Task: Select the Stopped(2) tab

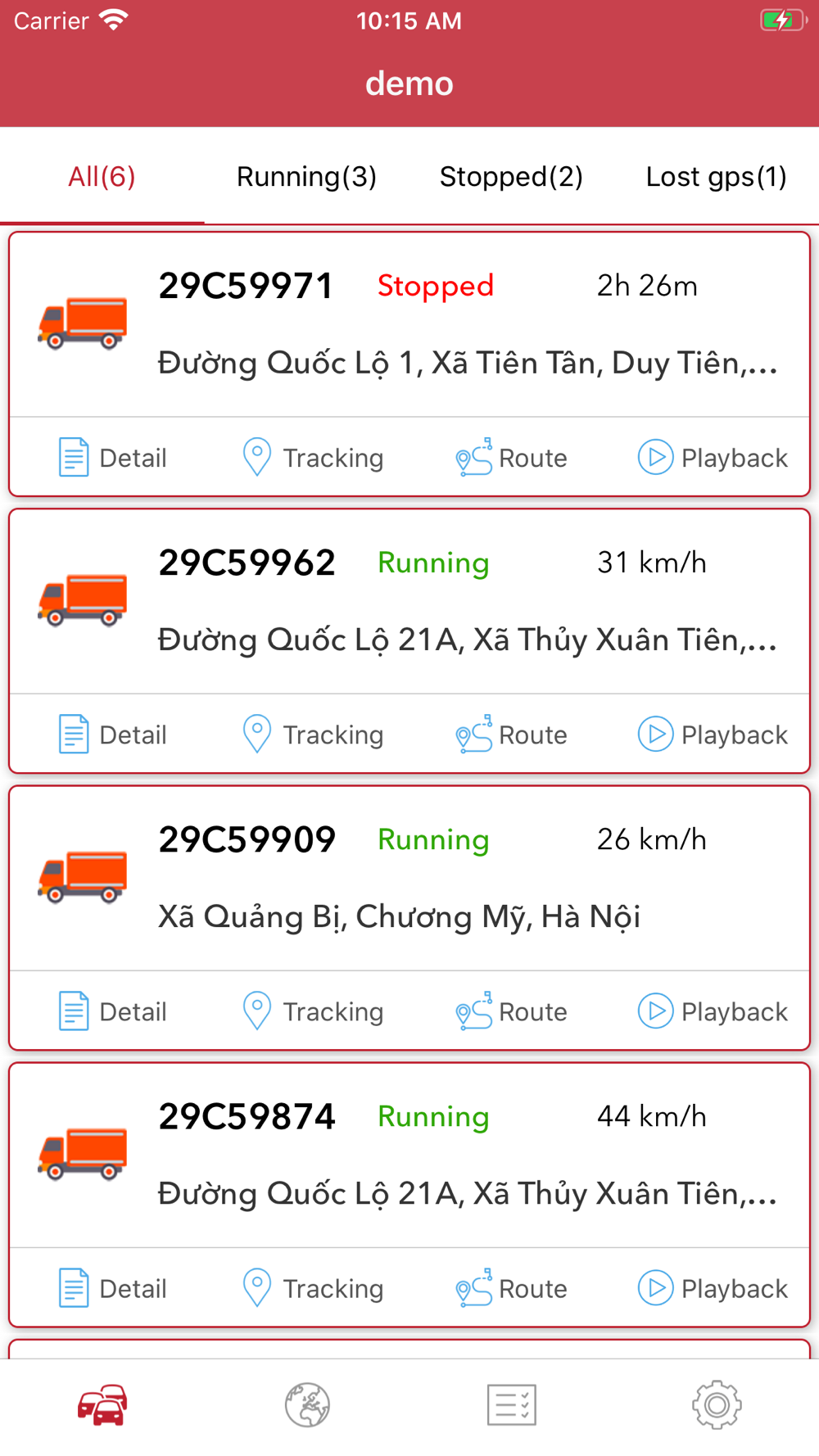Action: click(x=511, y=176)
